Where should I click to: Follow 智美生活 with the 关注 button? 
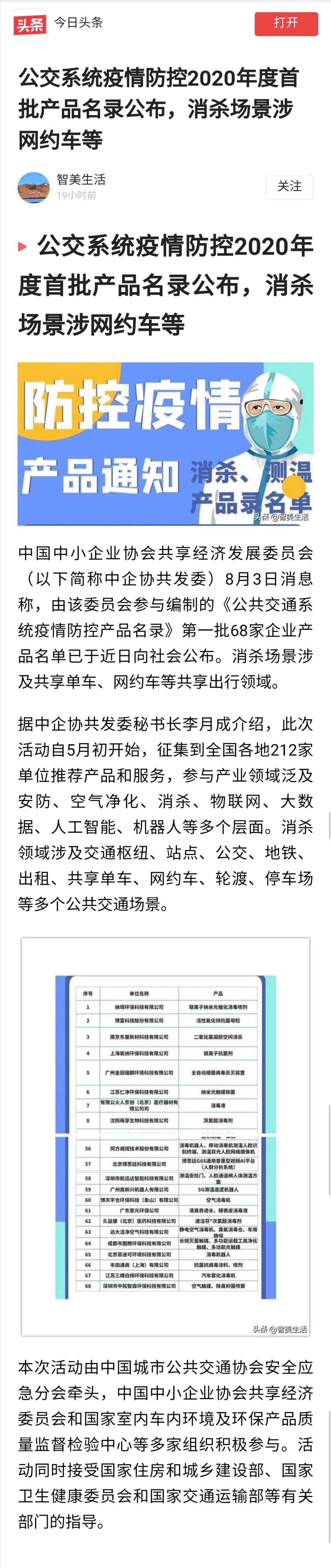(289, 186)
